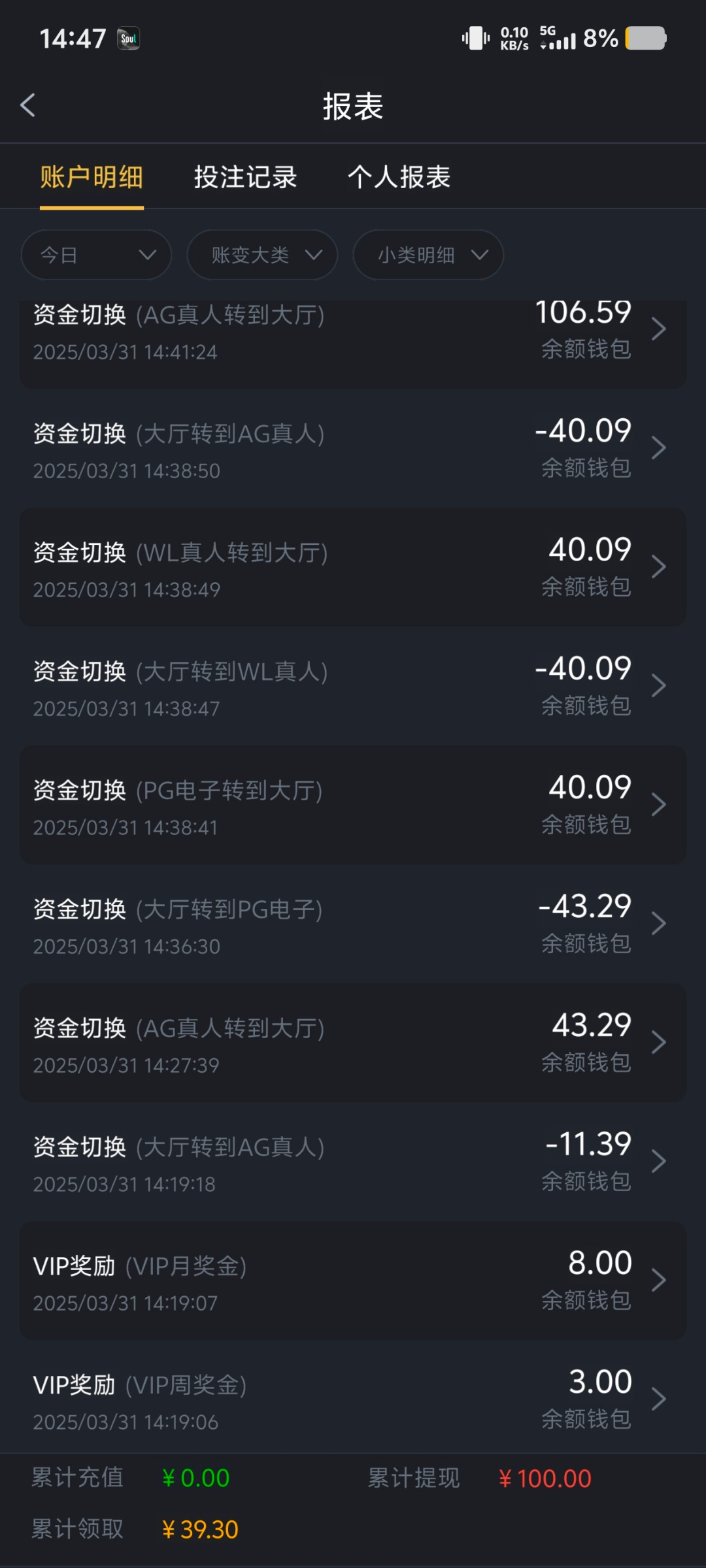Open the -11.39 大厅转到AG真人 entry
The height and width of the screenshot is (1568, 706).
click(353, 1162)
